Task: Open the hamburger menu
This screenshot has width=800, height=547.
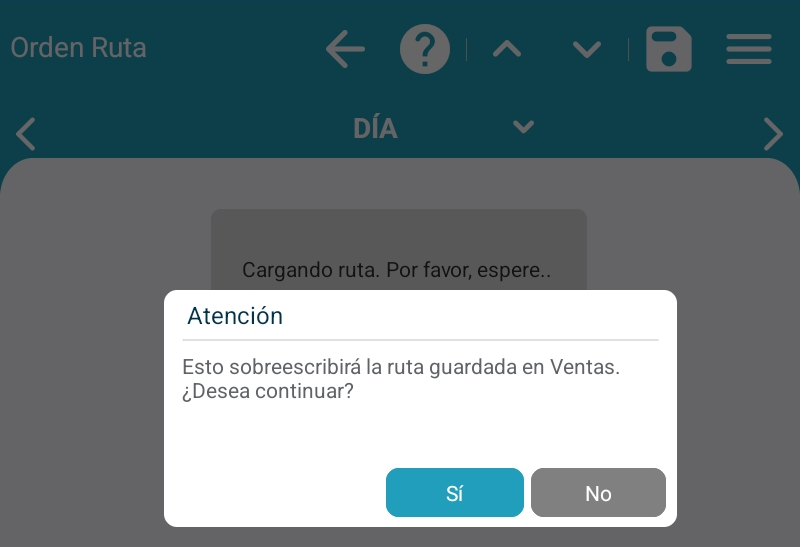Action: click(748, 49)
